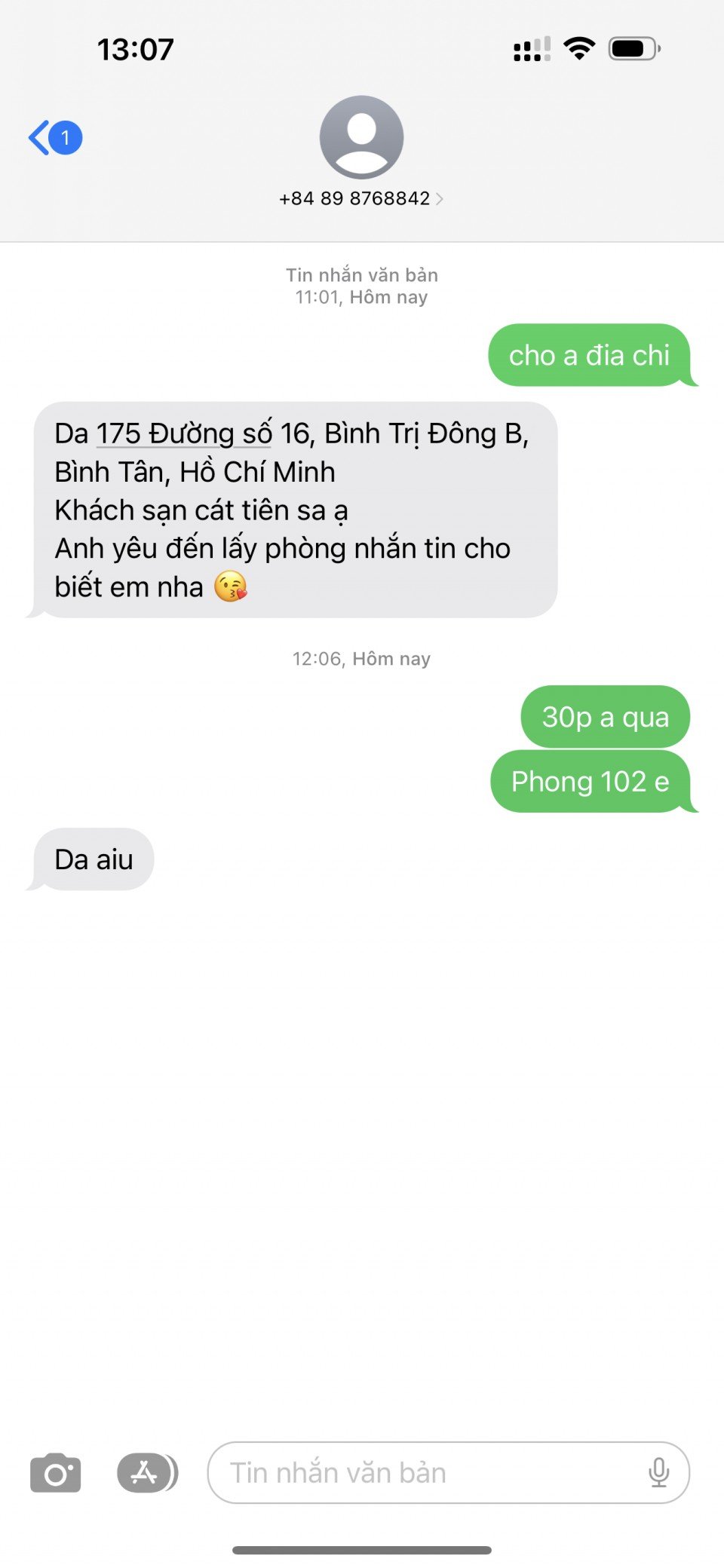Start dictation with the microphone icon
The width and height of the screenshot is (724, 1568).
click(658, 1472)
